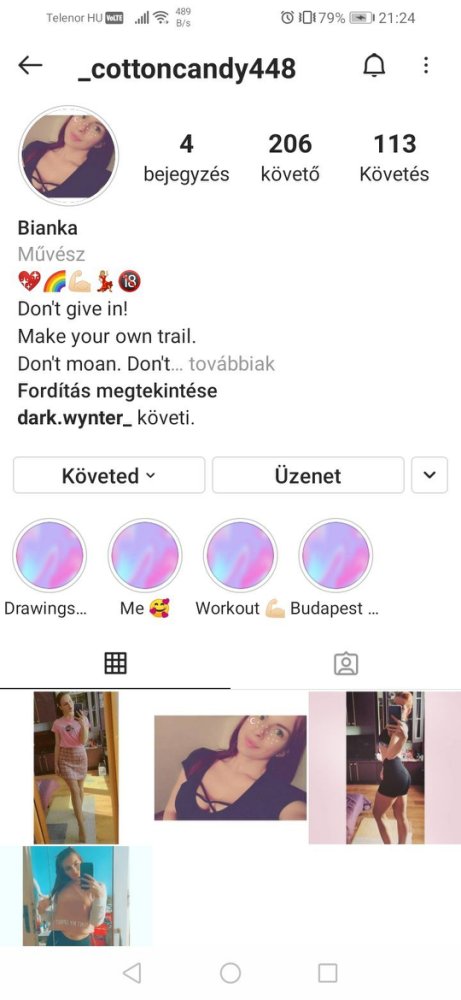Open the 206 követő followers list
461x1000 pixels.
(x=290, y=157)
